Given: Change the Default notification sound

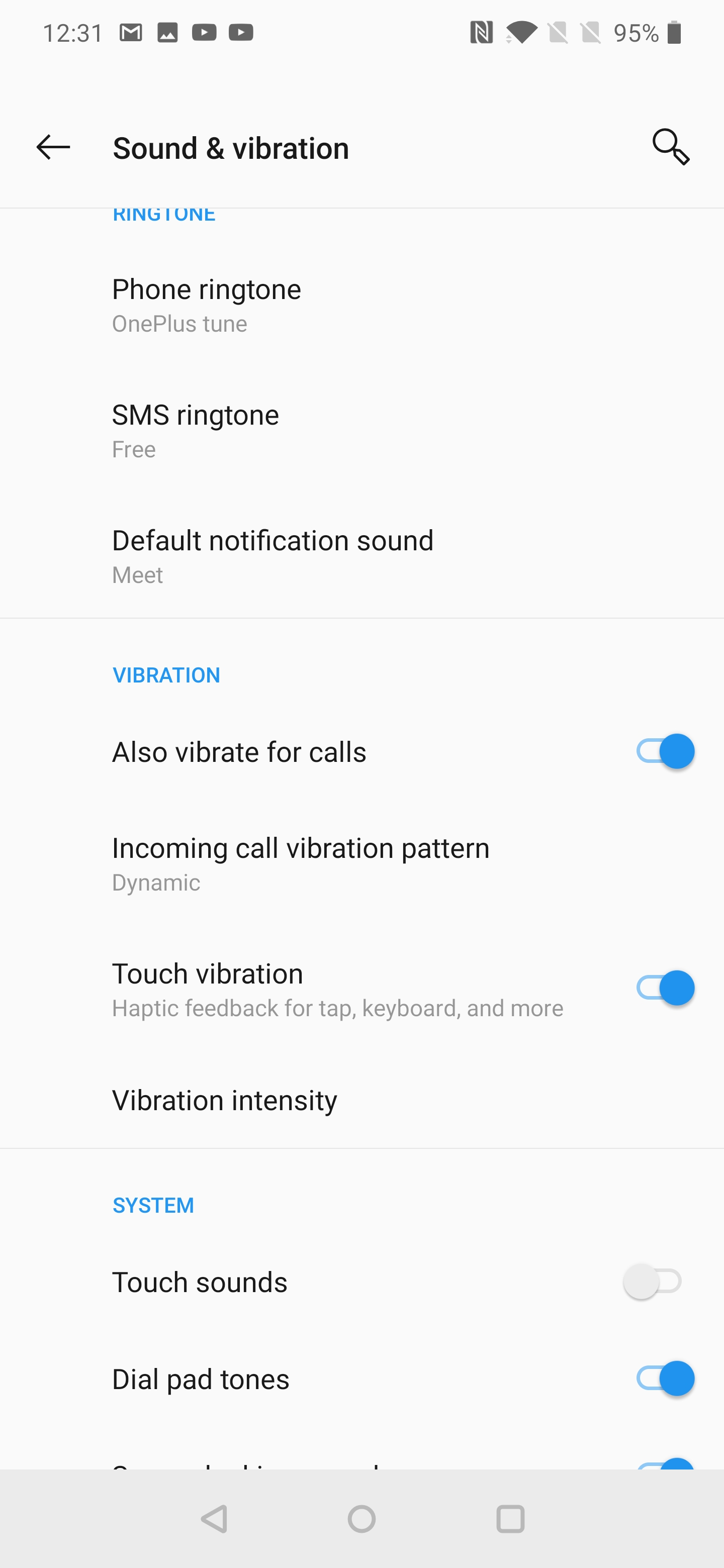Looking at the screenshot, I should coord(361,556).
